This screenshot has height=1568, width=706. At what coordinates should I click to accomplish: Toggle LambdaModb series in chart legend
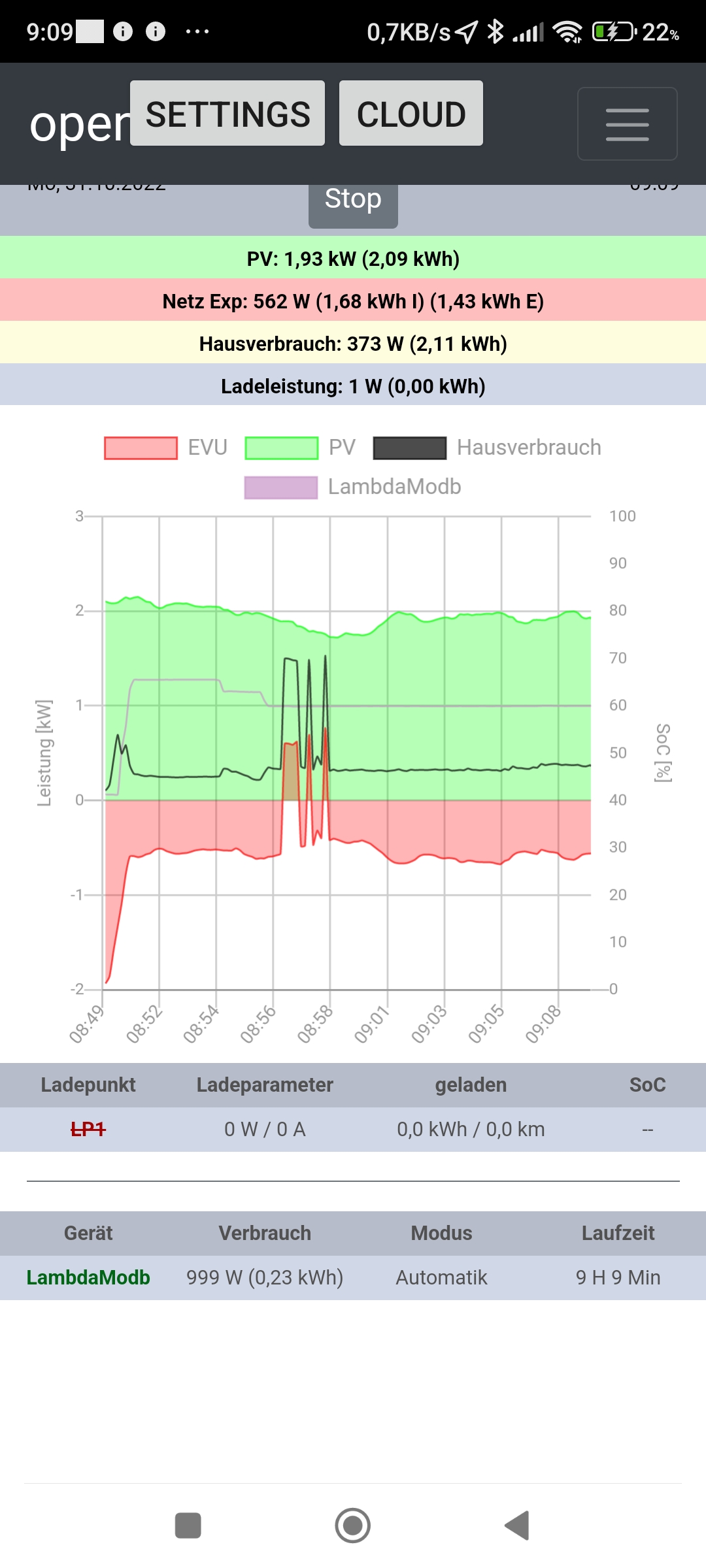tap(353, 487)
